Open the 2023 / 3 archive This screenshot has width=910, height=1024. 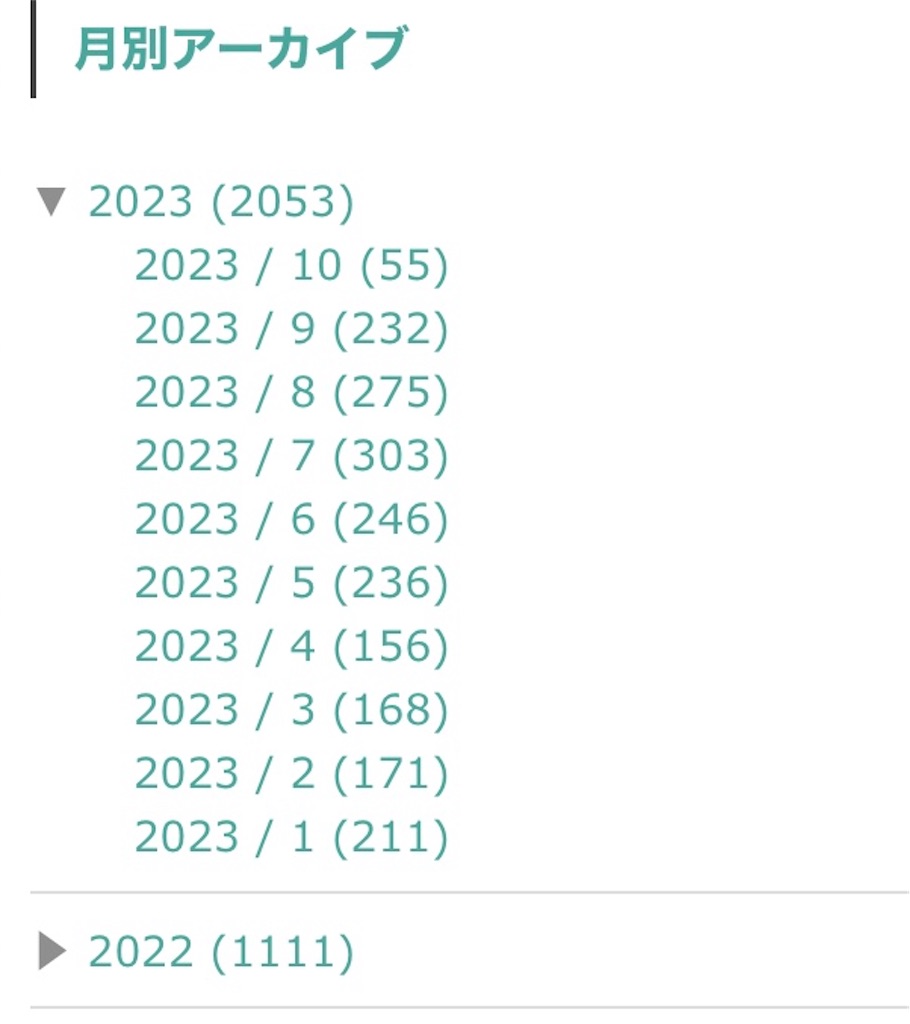tap(291, 710)
